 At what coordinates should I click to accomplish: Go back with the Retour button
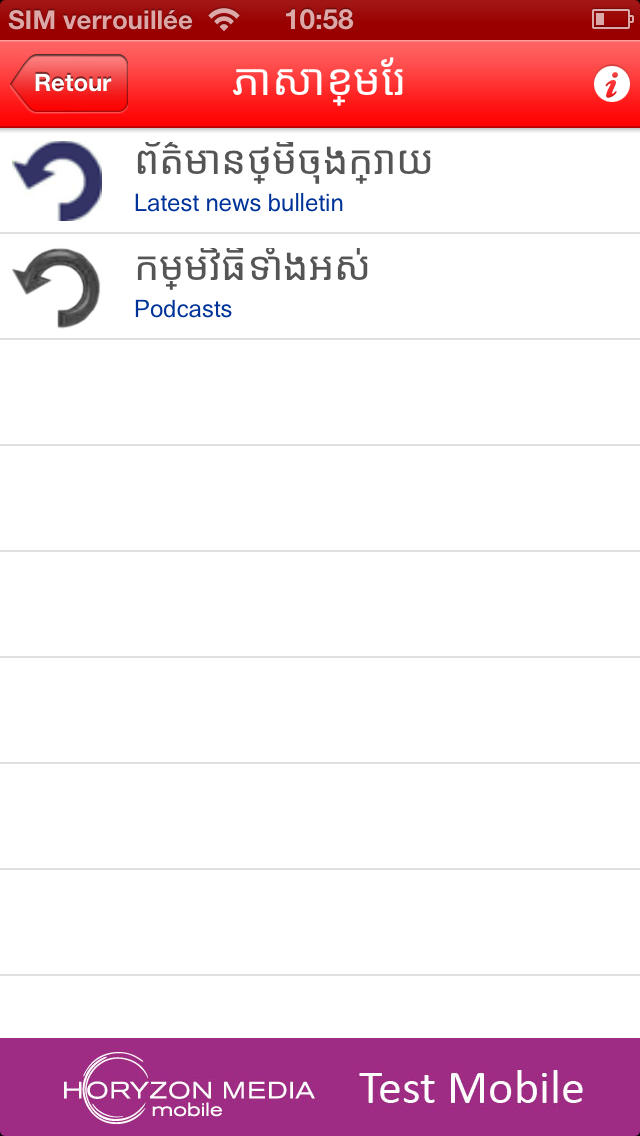(x=70, y=83)
